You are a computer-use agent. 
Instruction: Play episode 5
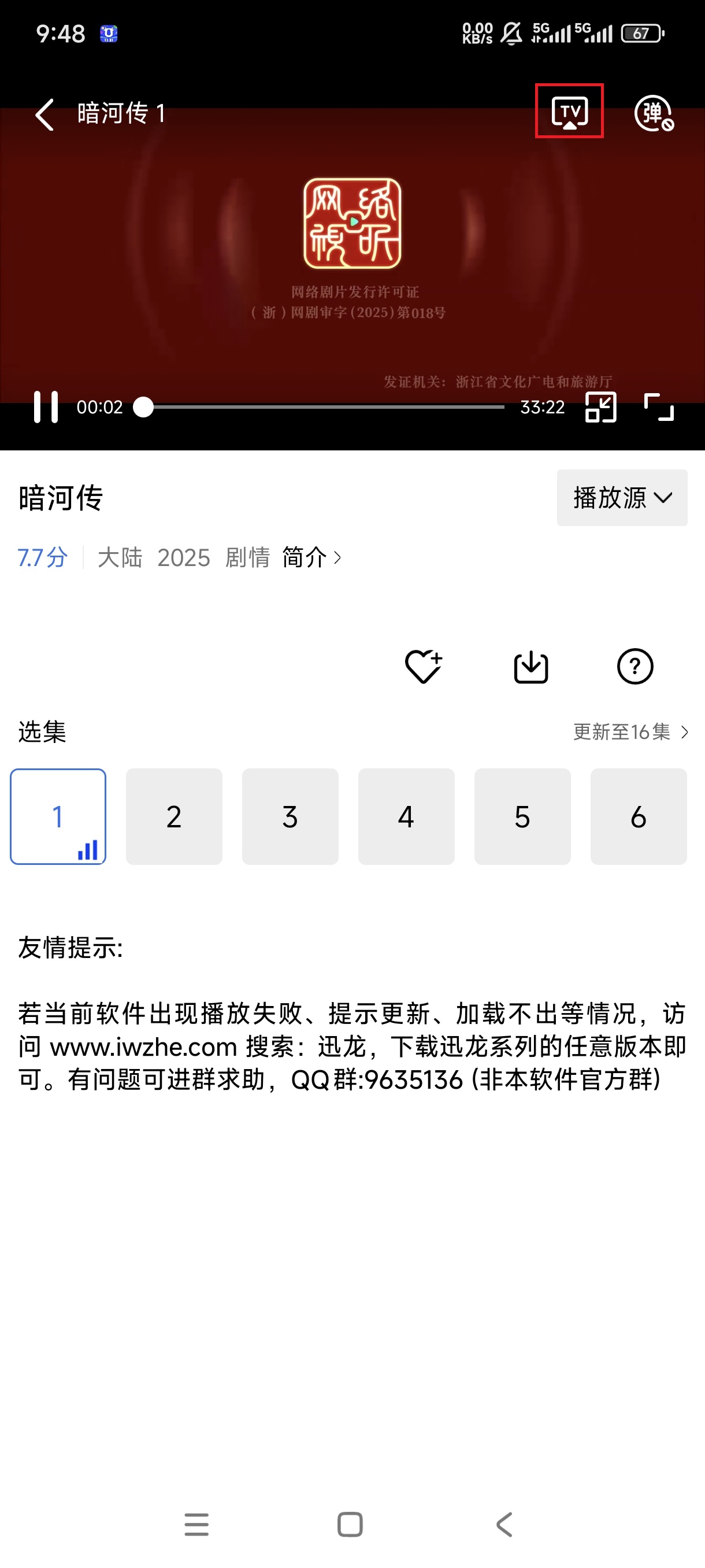tap(522, 816)
